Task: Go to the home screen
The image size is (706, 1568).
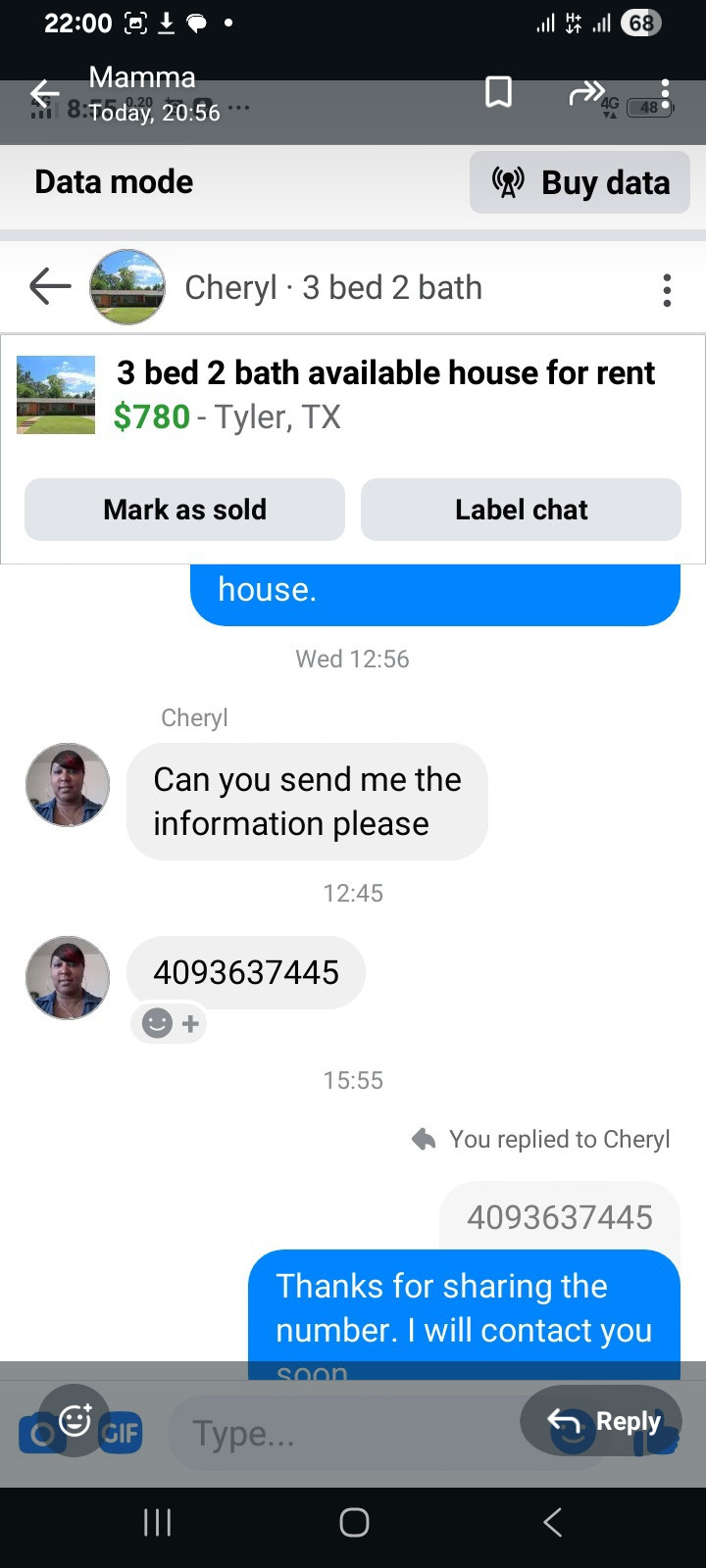Action: (354, 1522)
